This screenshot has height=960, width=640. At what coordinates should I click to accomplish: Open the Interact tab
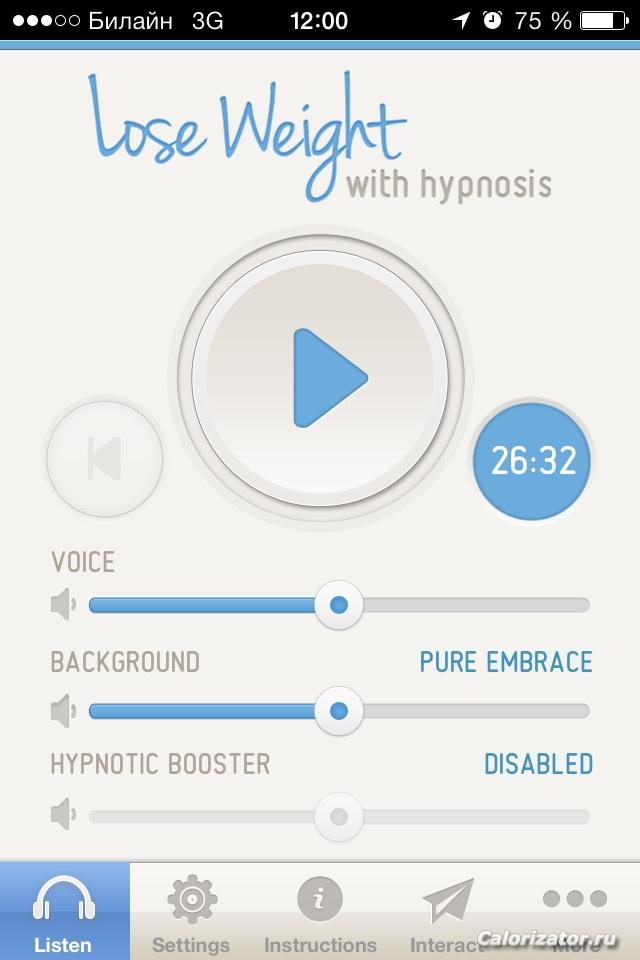coord(446,912)
